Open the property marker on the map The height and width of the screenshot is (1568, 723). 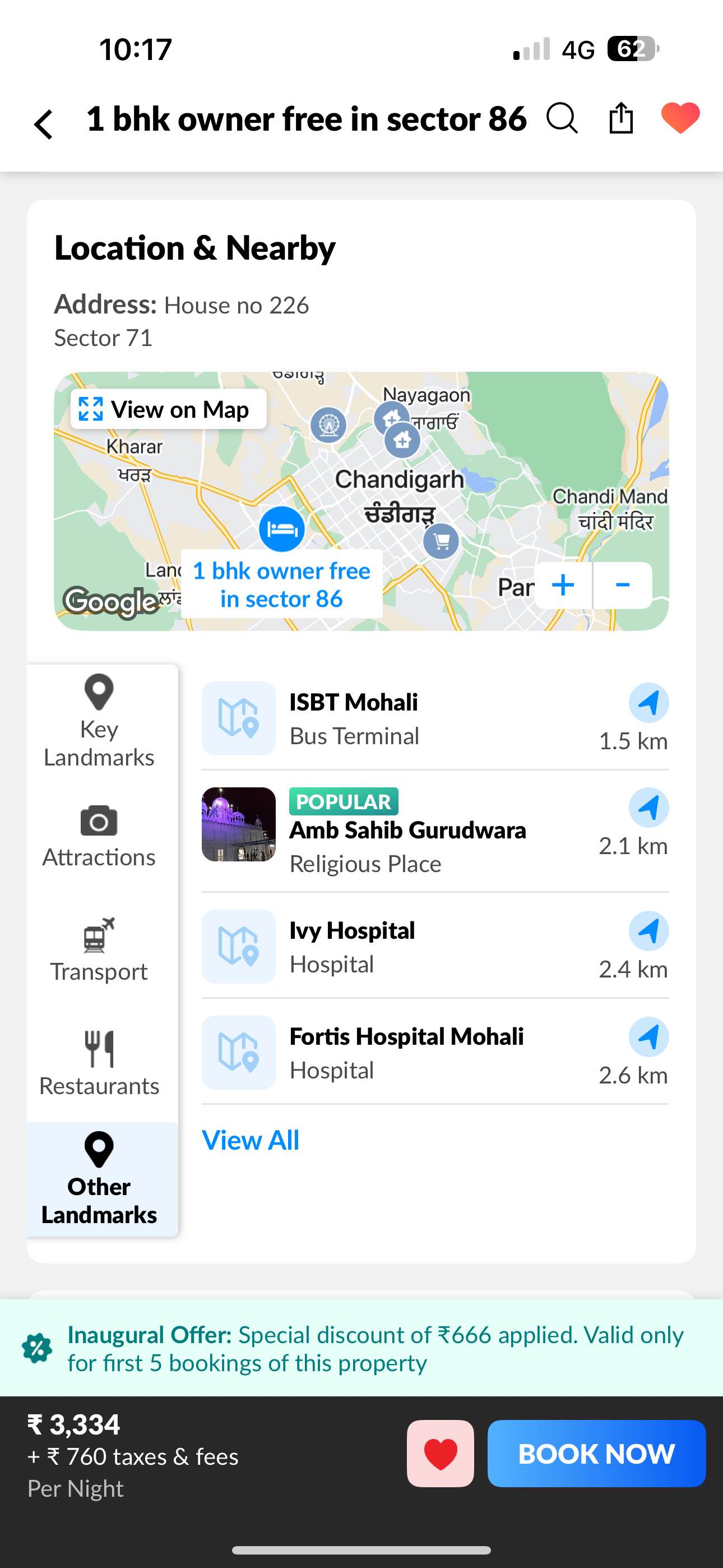(x=281, y=529)
